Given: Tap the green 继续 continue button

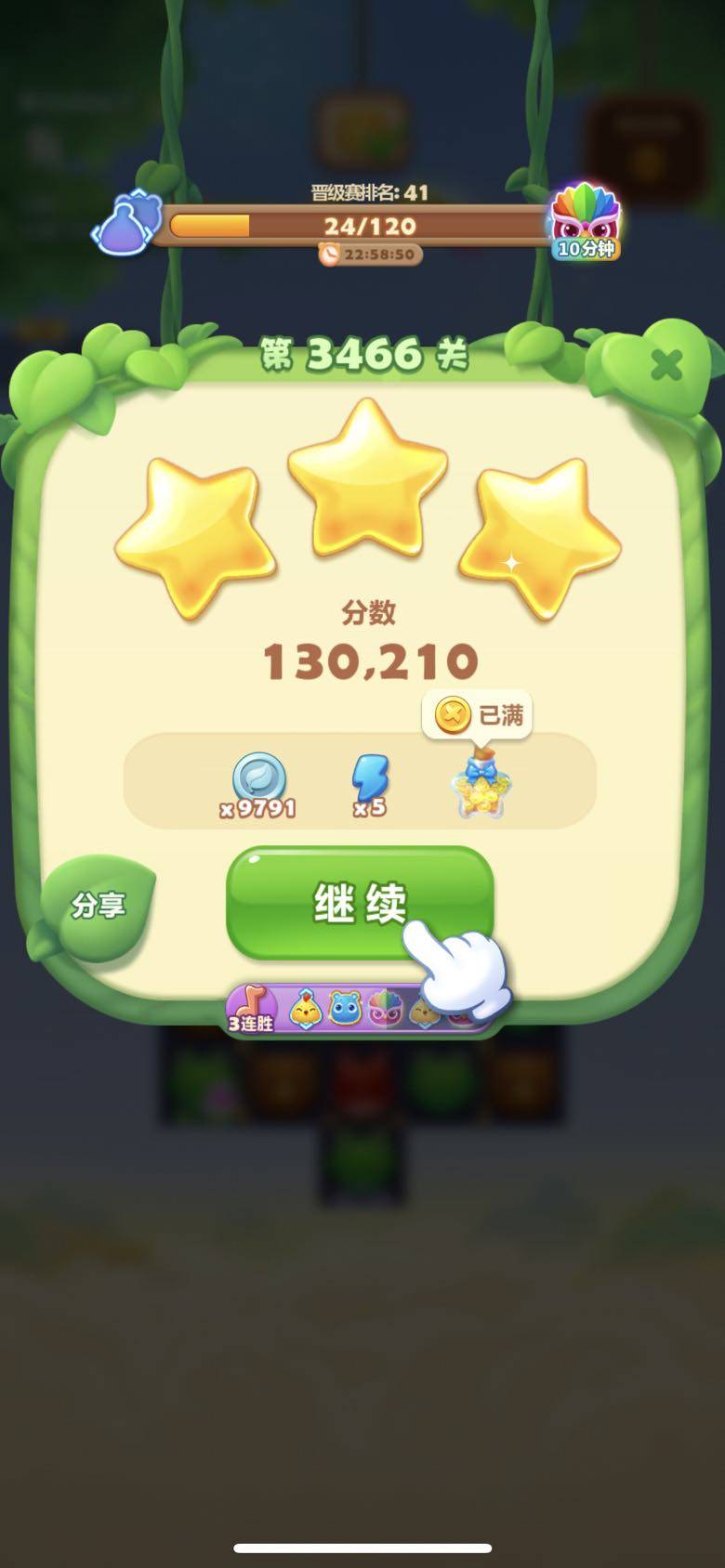Looking at the screenshot, I should 359,902.
